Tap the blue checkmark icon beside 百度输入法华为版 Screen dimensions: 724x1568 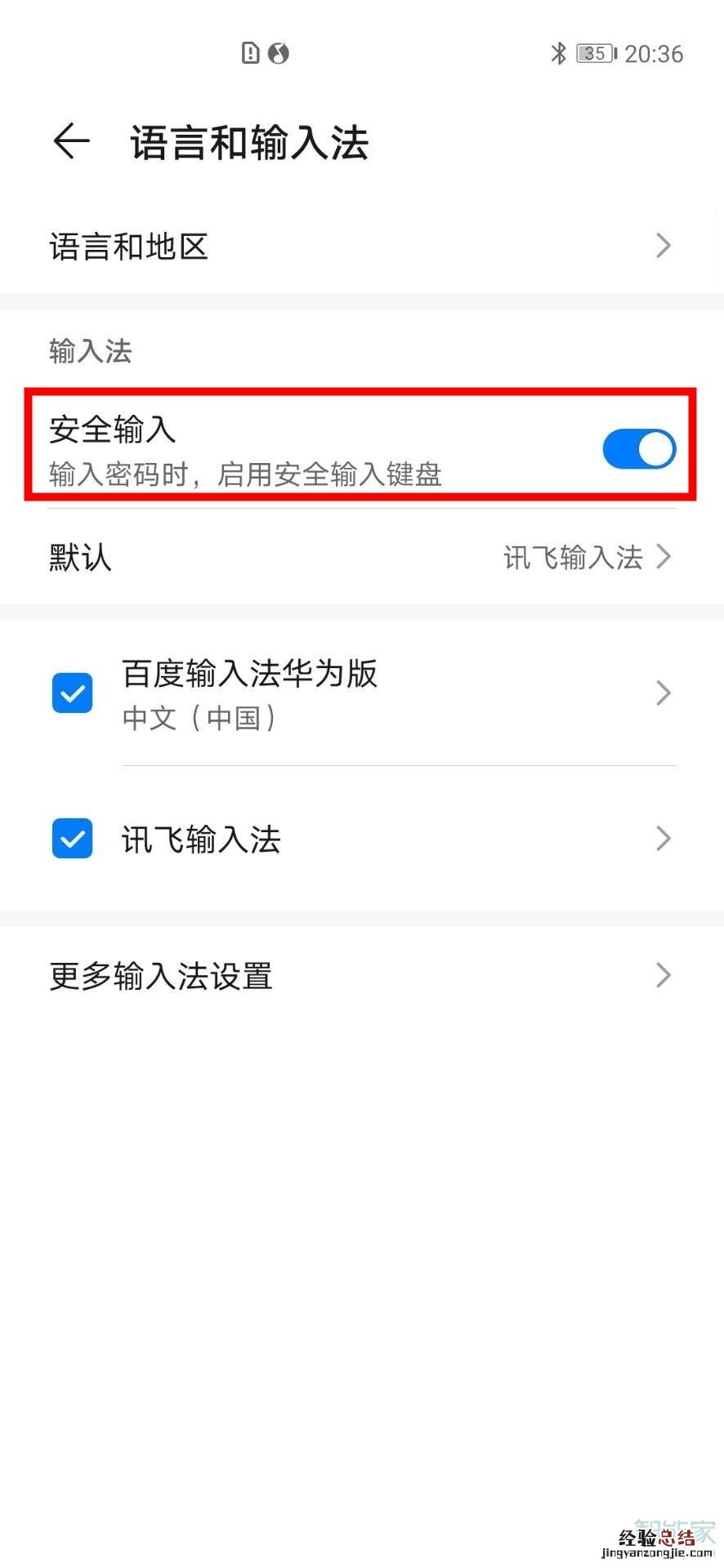click(72, 693)
